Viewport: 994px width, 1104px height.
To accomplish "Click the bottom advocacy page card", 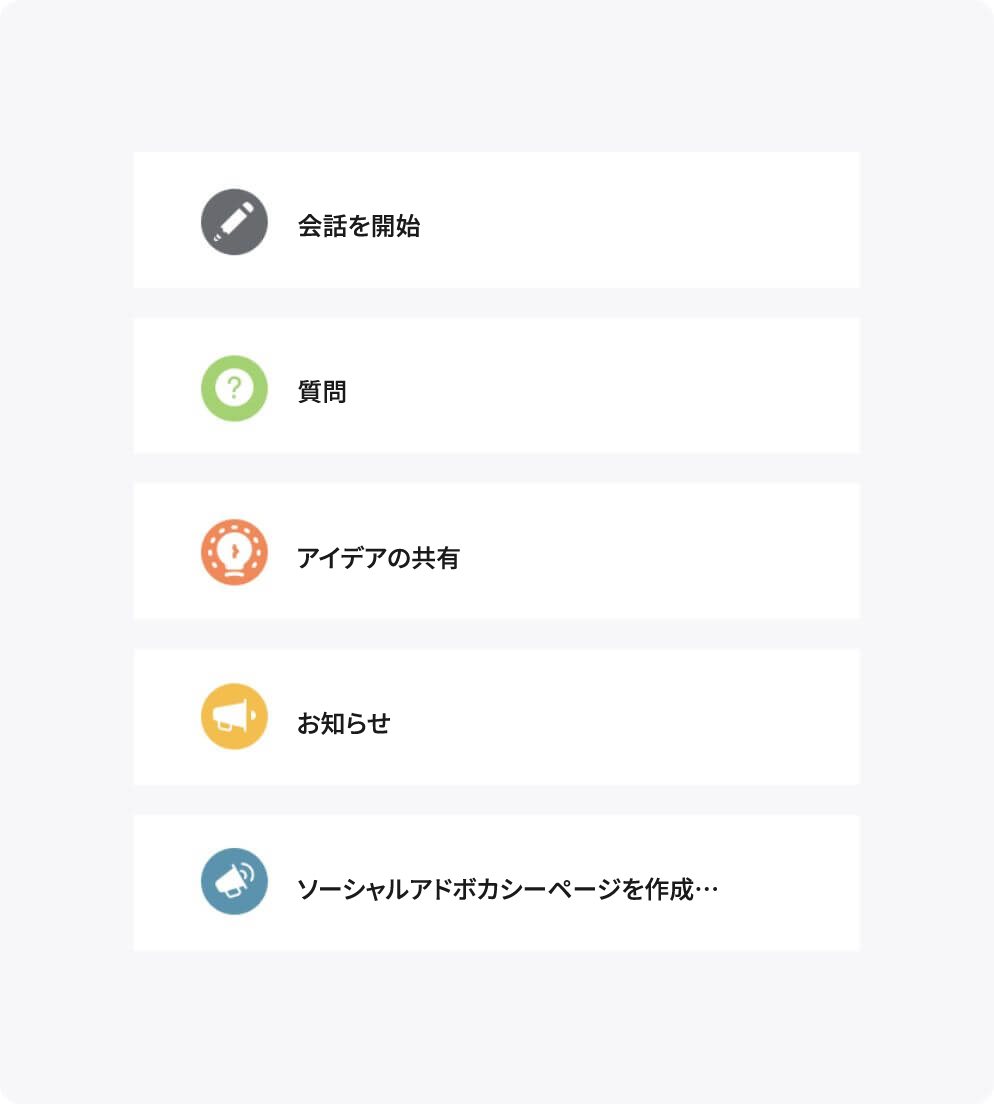I will pos(497,881).
